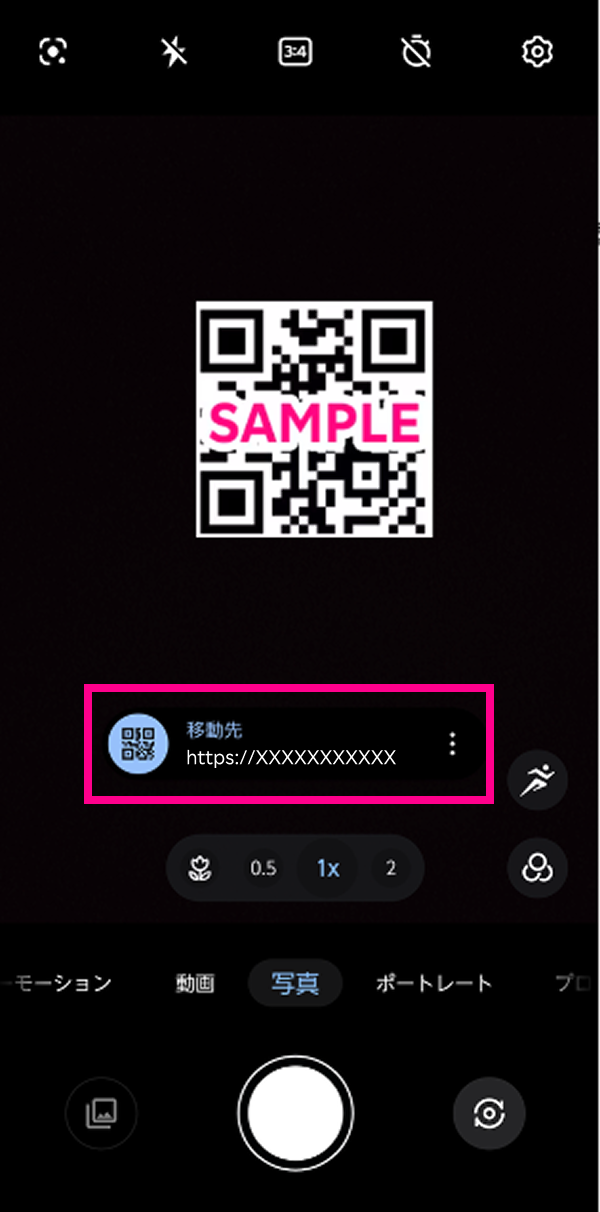Set the self-timer
Image resolution: width=600 pixels, height=1212 pixels.
pos(416,52)
